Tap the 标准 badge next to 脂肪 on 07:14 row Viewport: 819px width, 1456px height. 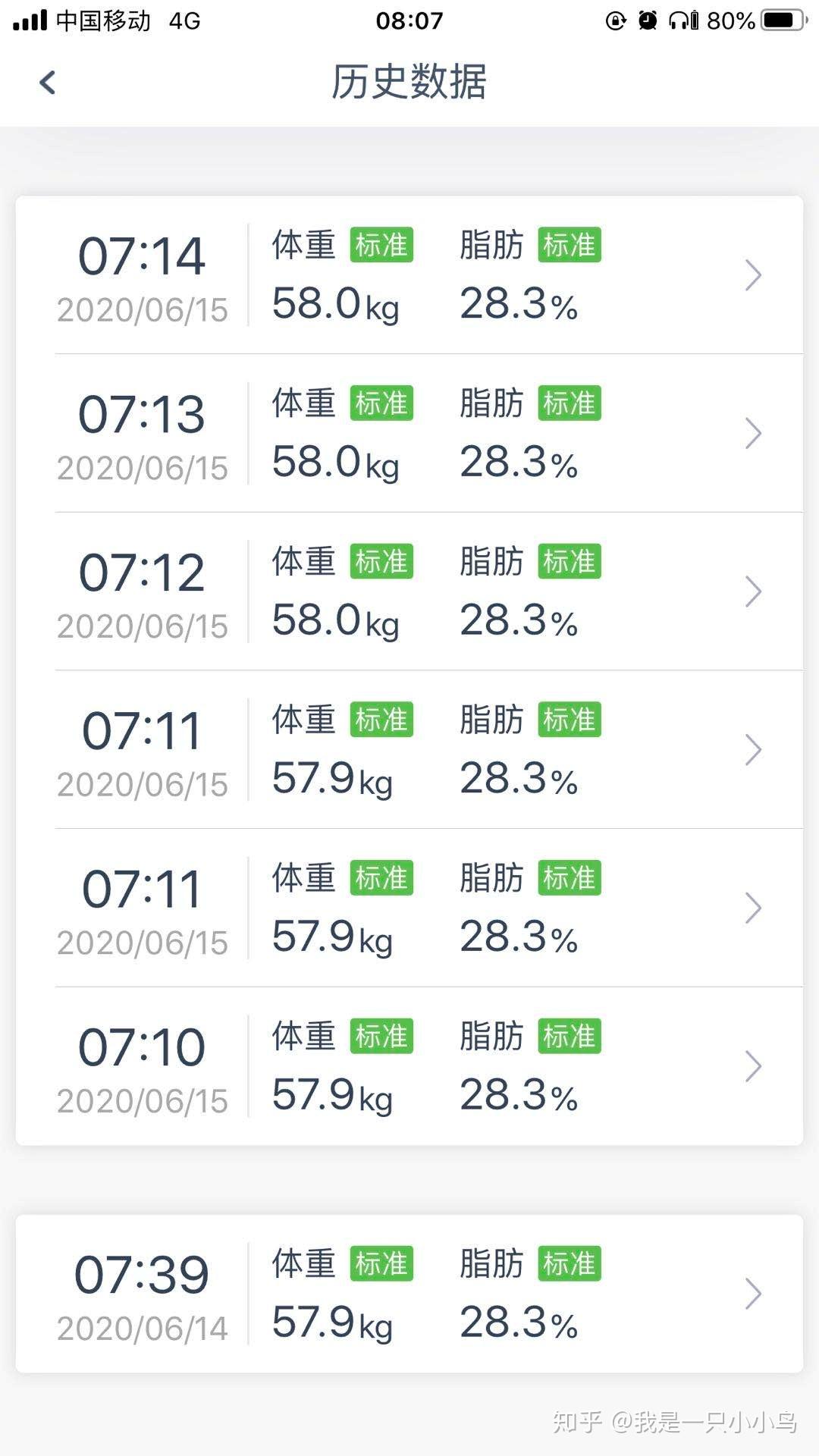tap(570, 245)
